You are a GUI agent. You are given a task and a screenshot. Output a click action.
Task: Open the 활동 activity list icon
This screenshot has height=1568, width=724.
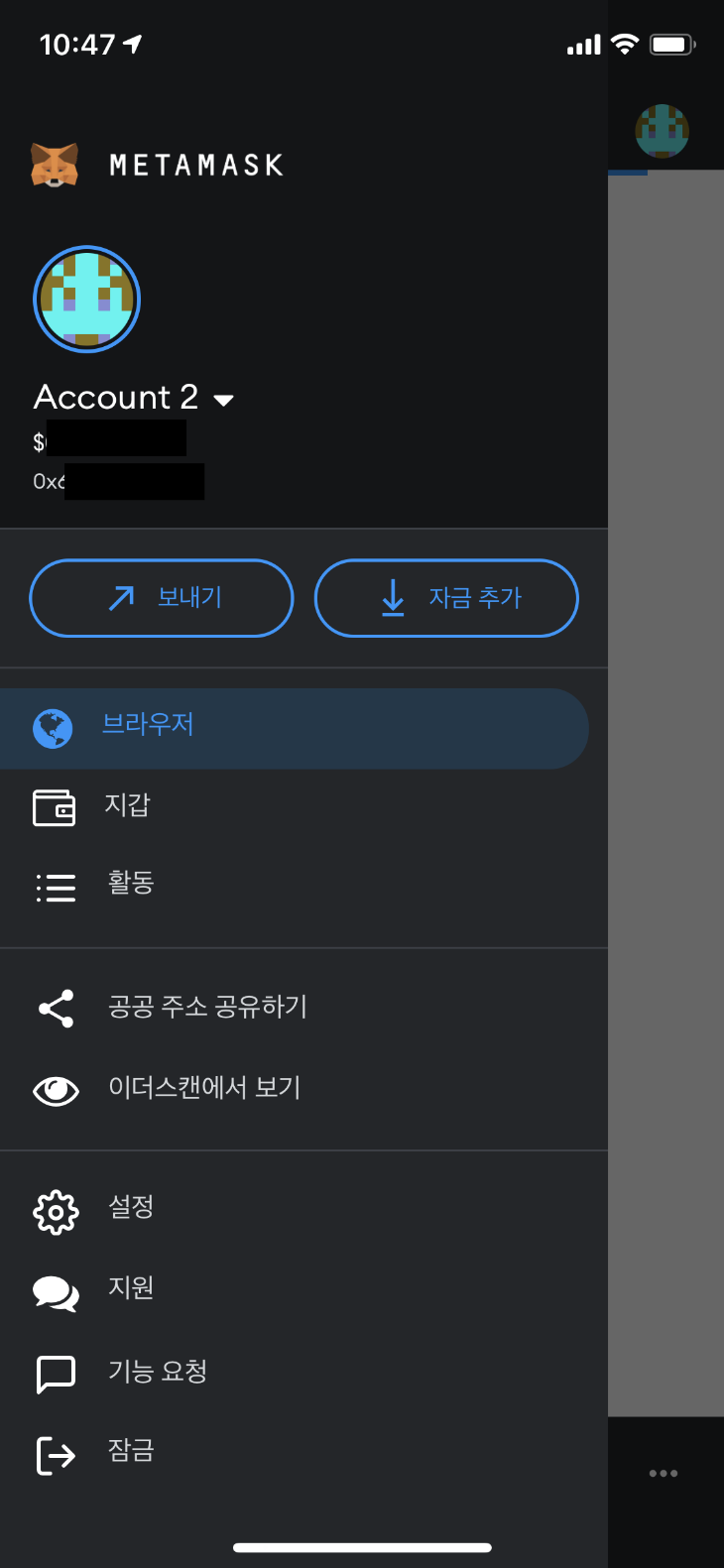click(x=56, y=886)
